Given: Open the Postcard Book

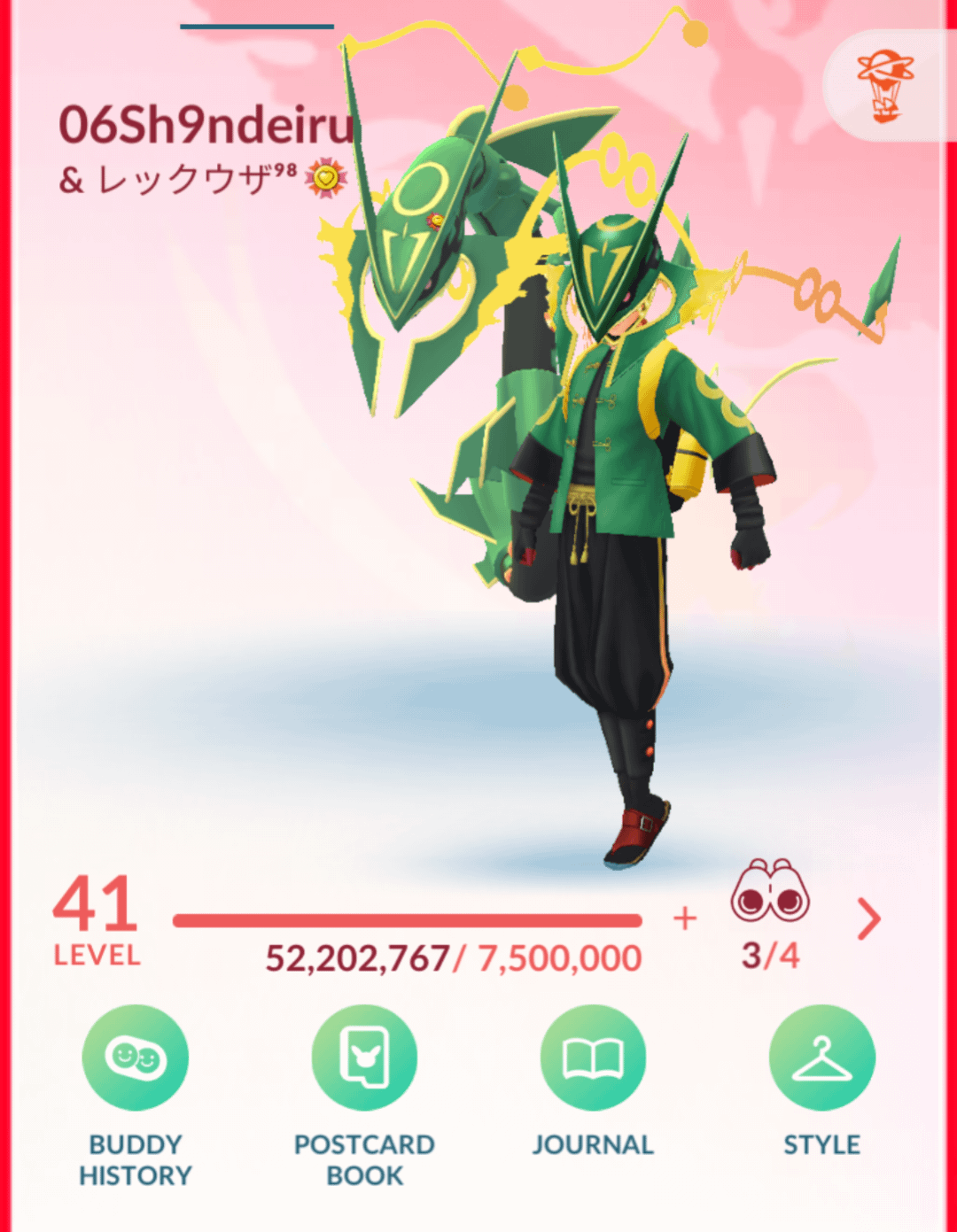Looking at the screenshot, I should click(364, 1058).
